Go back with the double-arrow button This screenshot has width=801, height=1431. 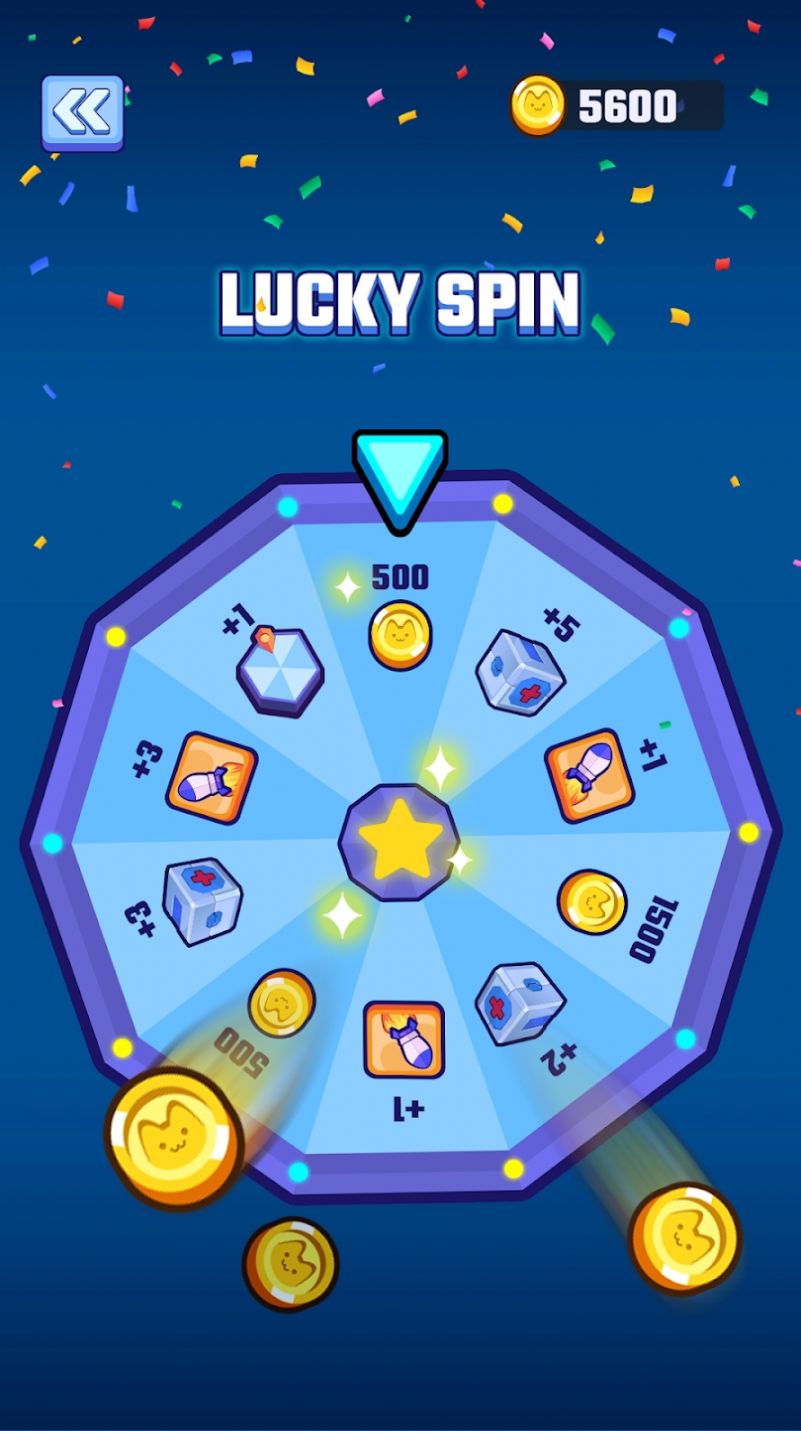click(82, 111)
